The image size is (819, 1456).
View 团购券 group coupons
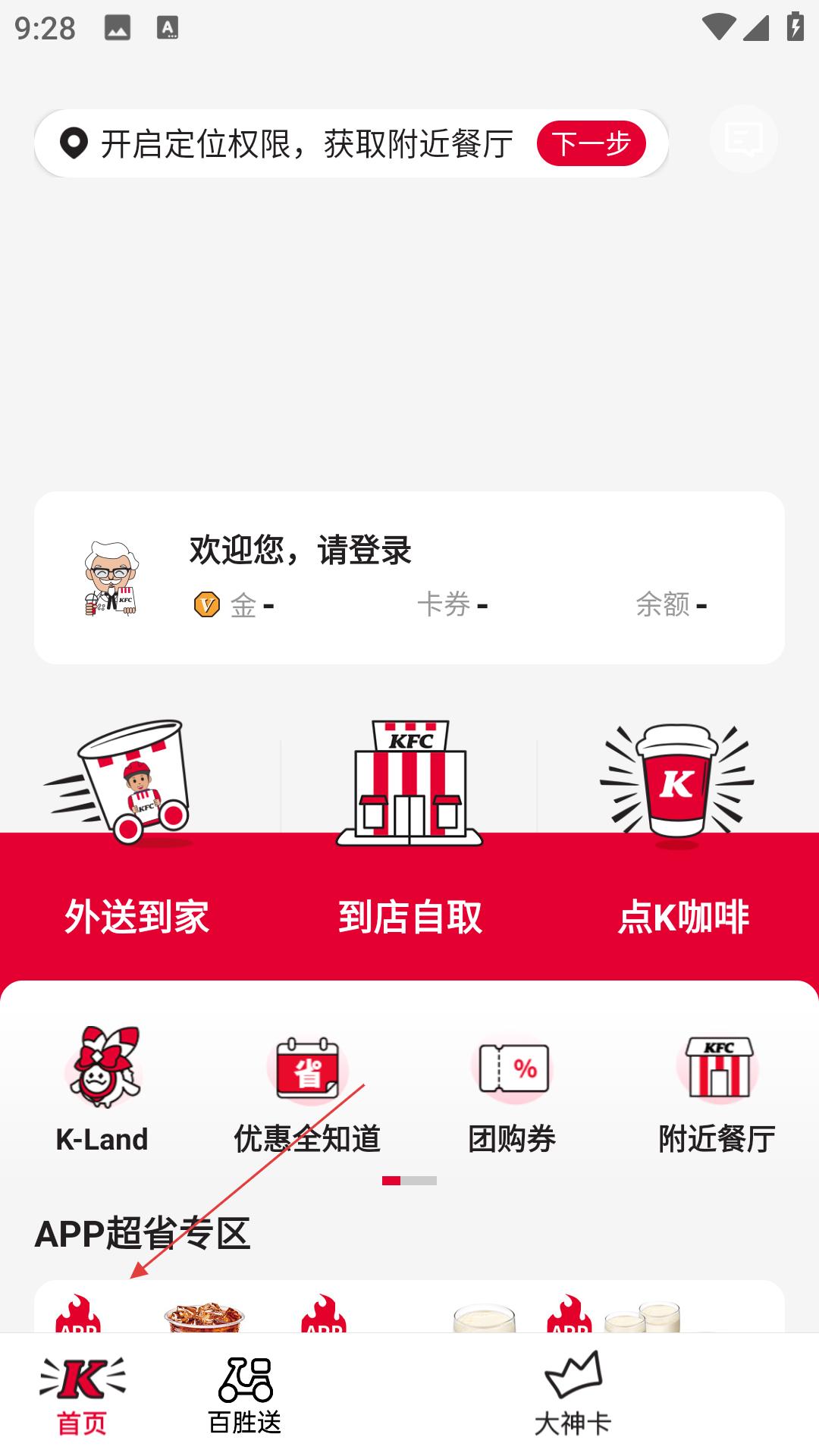click(512, 1090)
